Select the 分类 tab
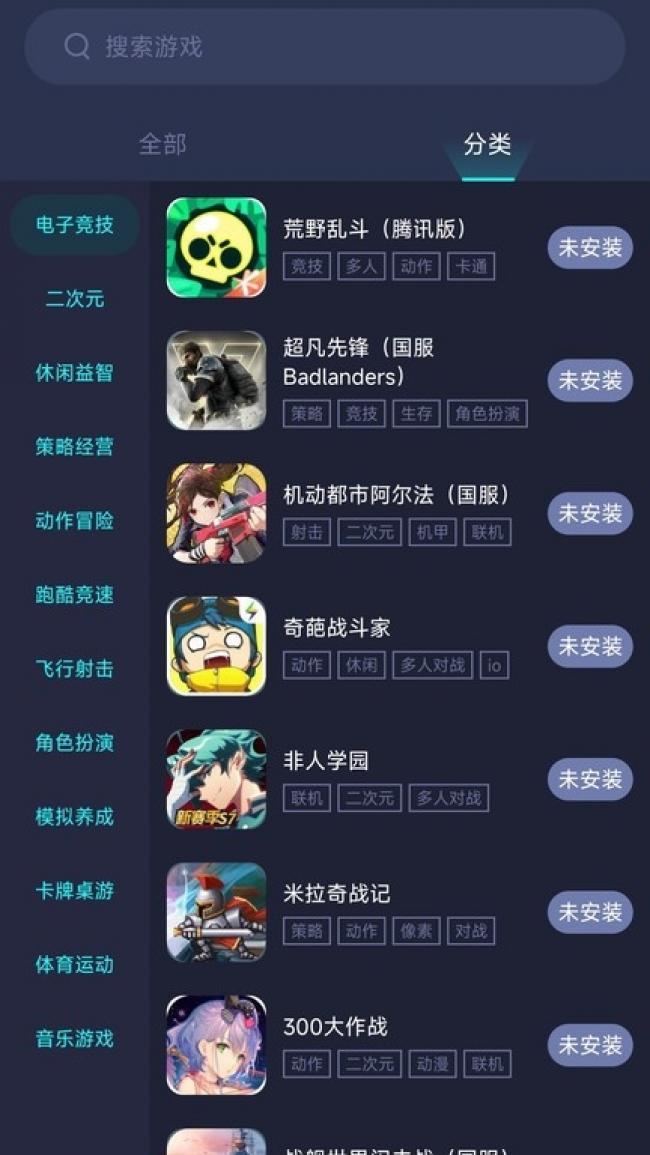Image resolution: width=650 pixels, height=1155 pixels. 487,144
